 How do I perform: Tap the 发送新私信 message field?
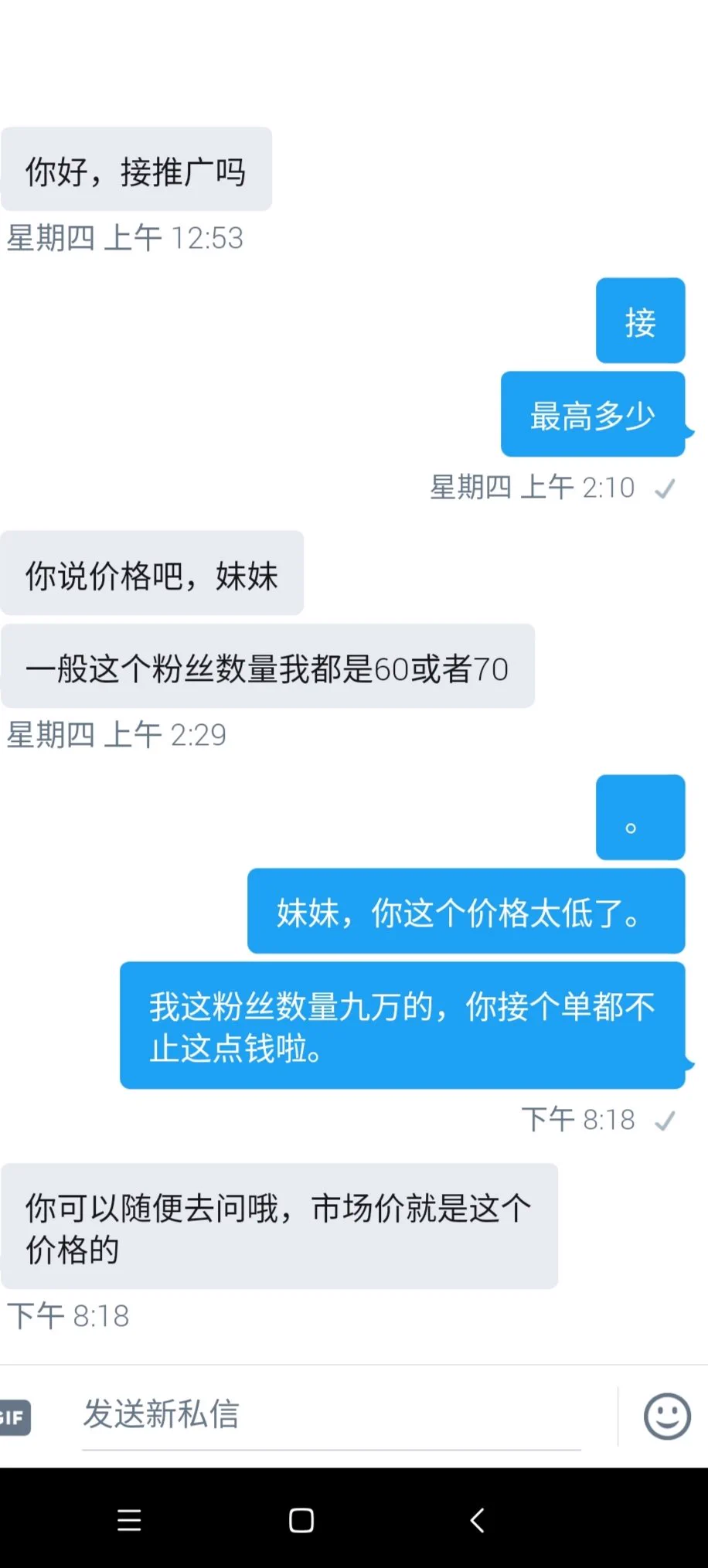coord(331,1414)
